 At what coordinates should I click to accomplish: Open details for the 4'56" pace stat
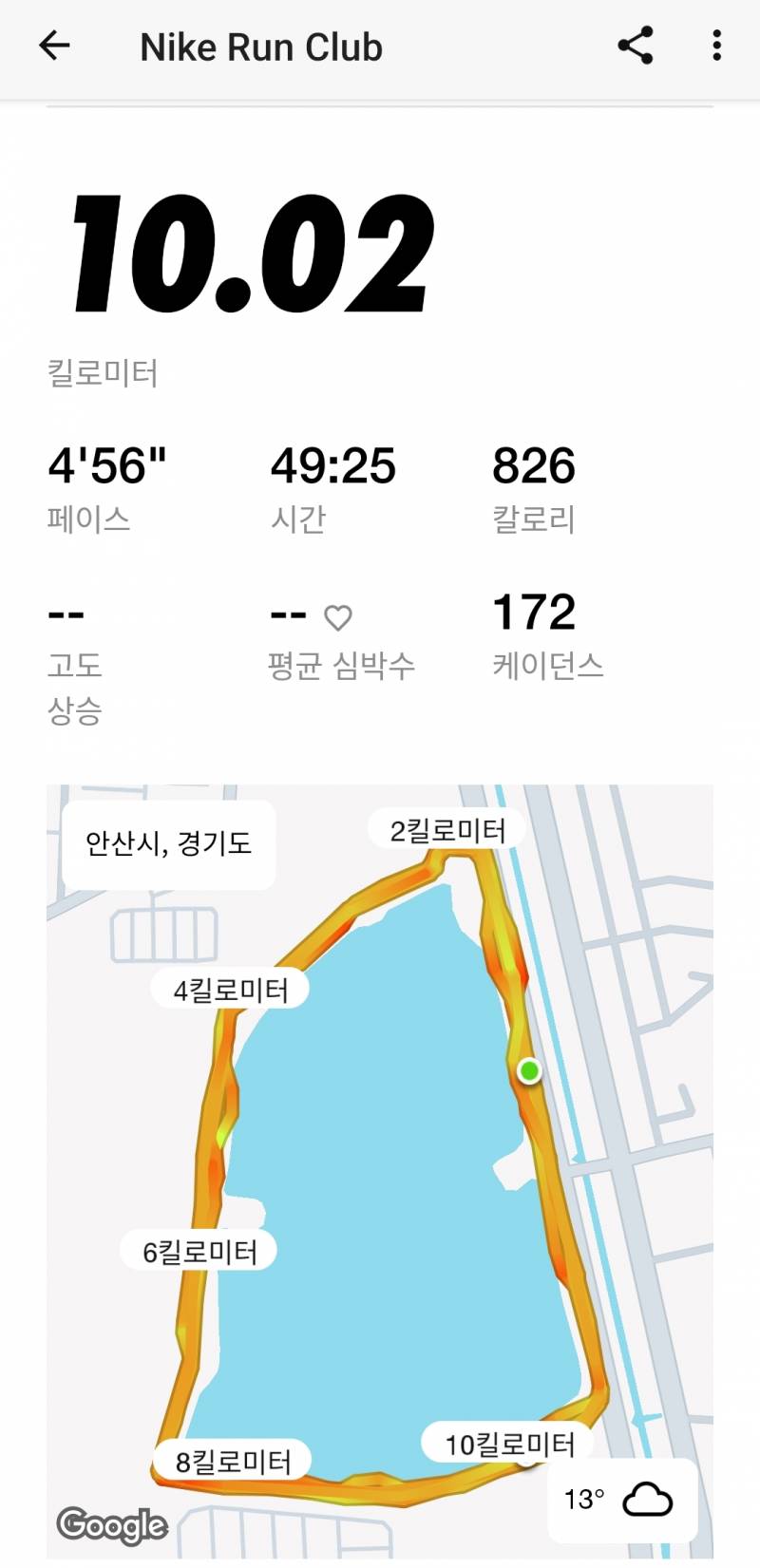coord(107,465)
